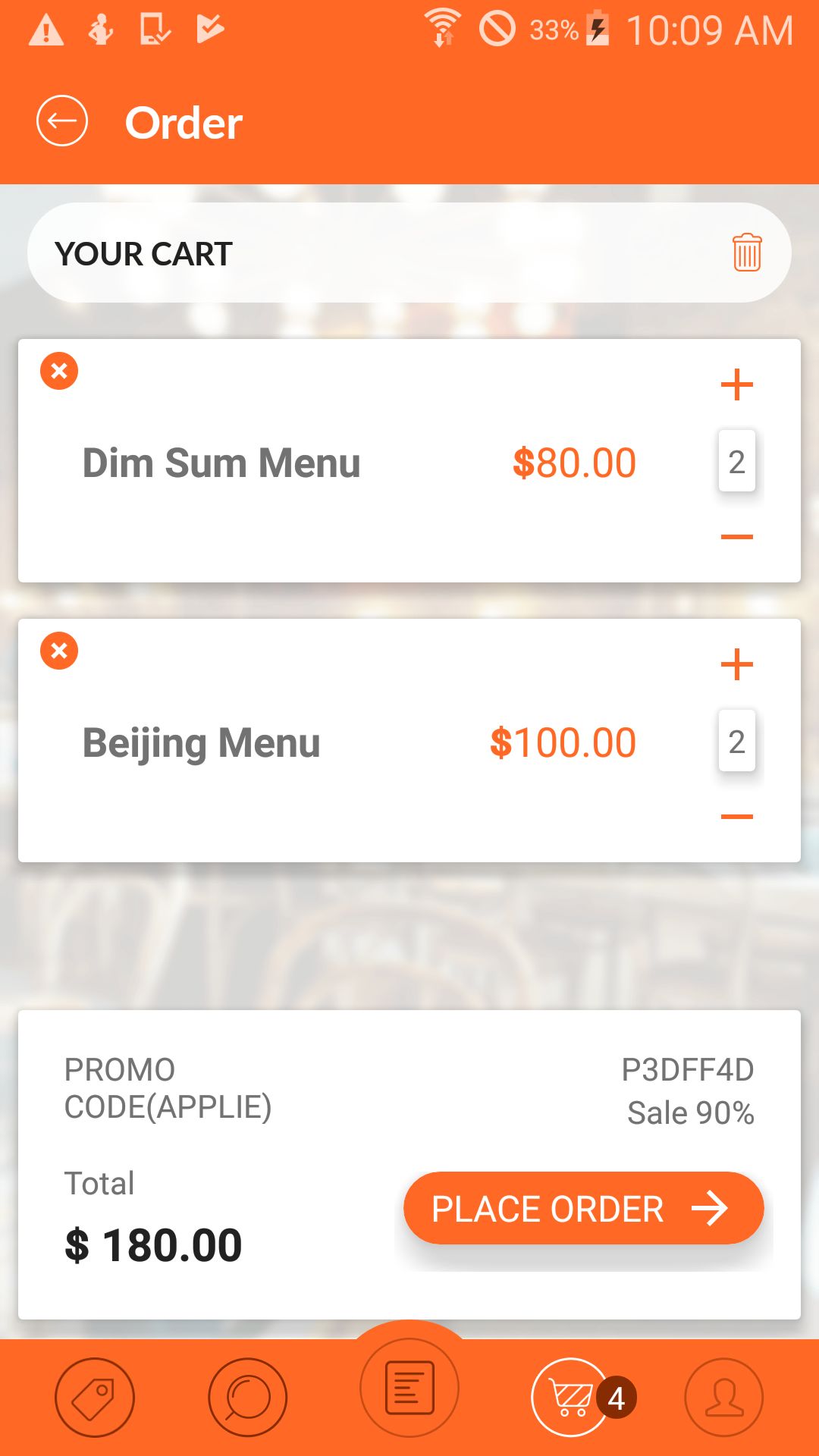819x1456 pixels.
Task: Decrease the Dim Sum Menu quantity
Action: [x=737, y=537]
